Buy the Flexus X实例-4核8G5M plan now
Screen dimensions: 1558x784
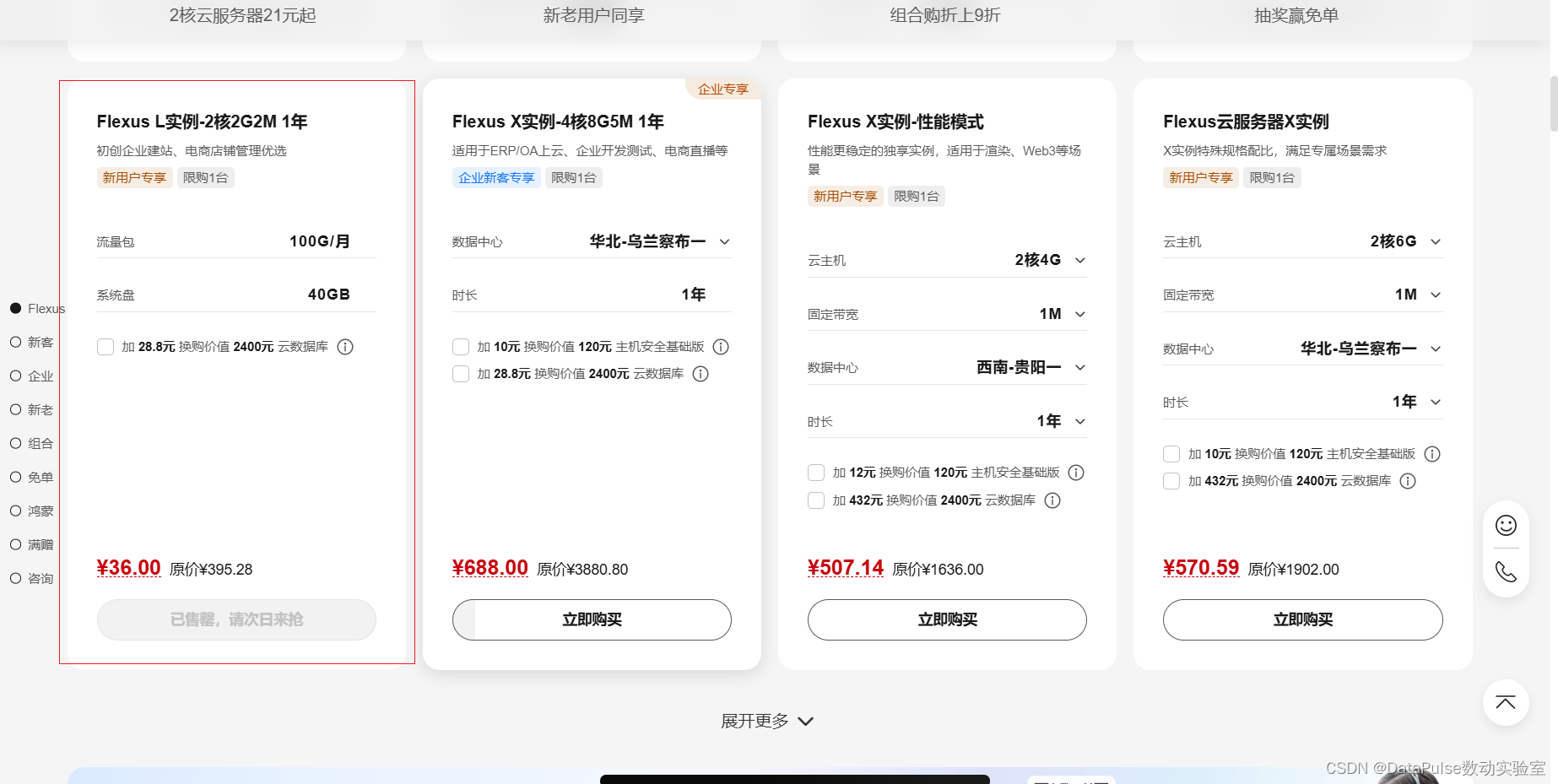click(592, 619)
